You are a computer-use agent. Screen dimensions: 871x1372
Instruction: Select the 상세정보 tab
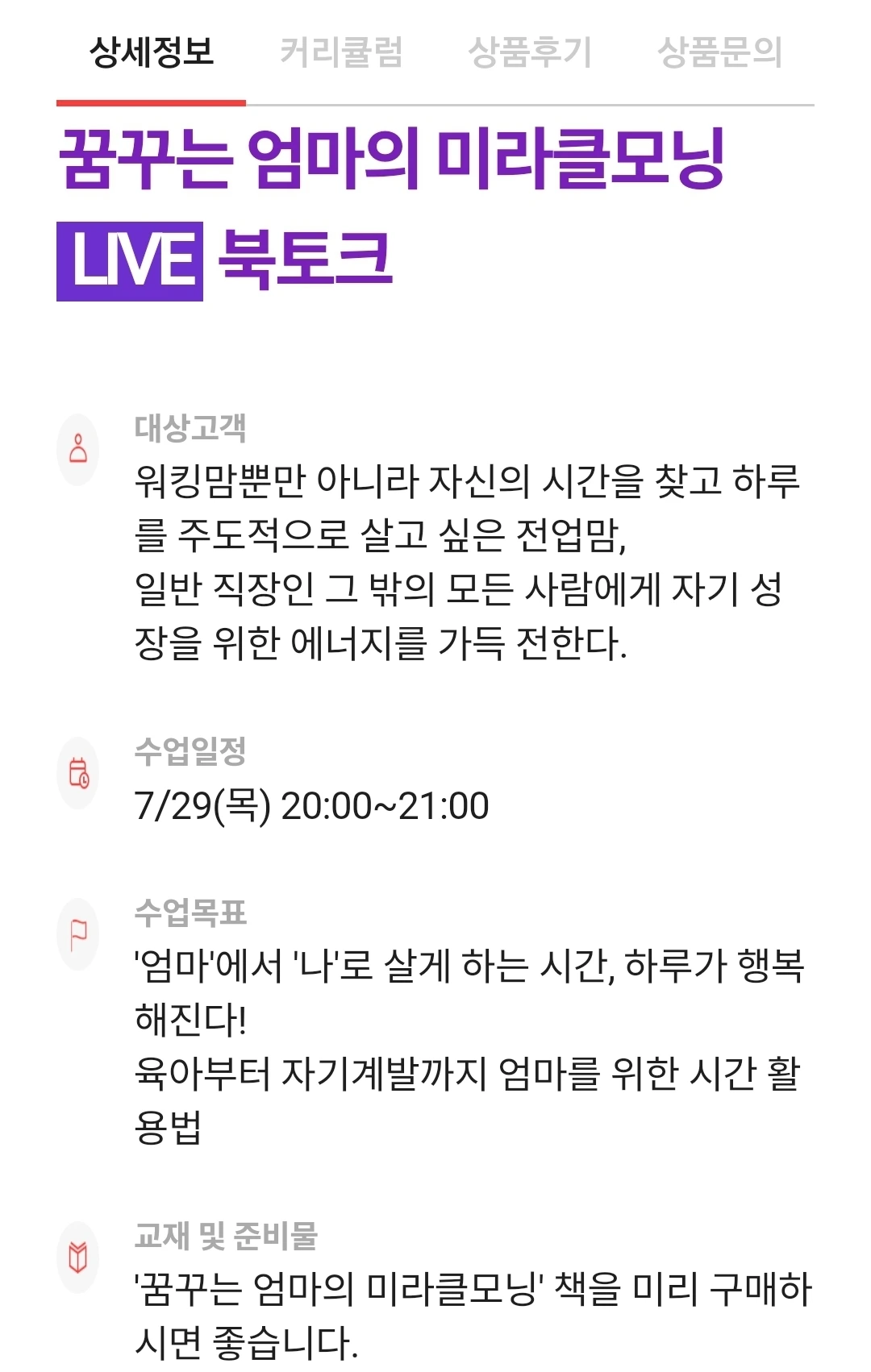point(151,52)
